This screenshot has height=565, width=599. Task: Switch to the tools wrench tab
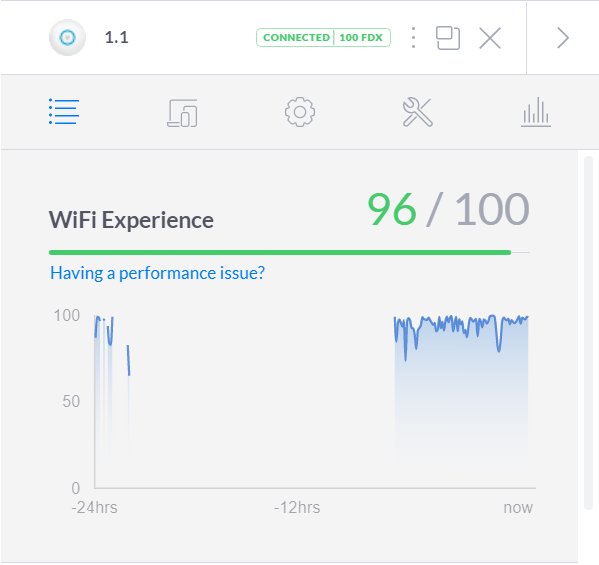pyautogui.click(x=418, y=112)
